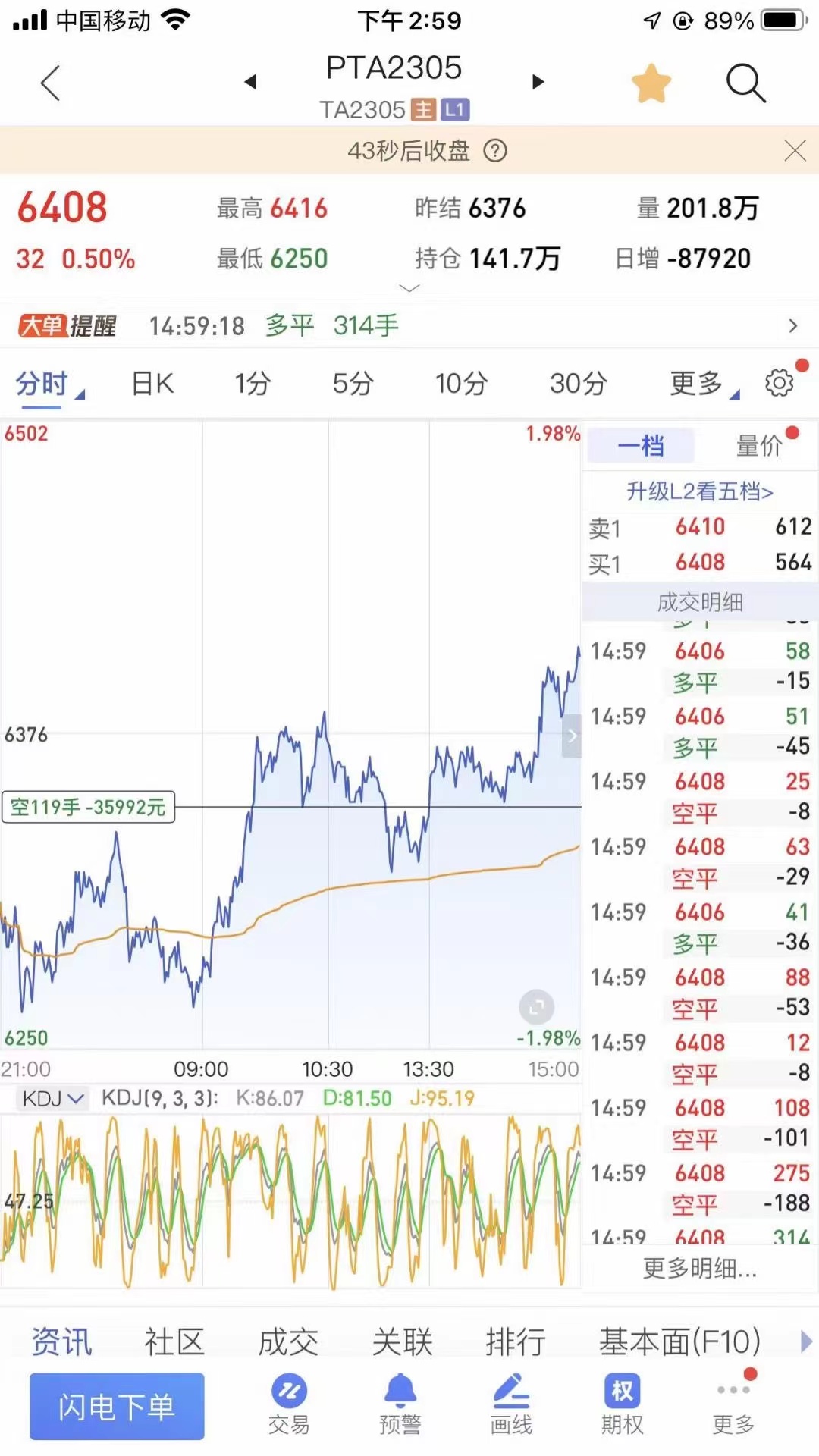
Task: Switch to the 日K chart tab
Action: (152, 384)
